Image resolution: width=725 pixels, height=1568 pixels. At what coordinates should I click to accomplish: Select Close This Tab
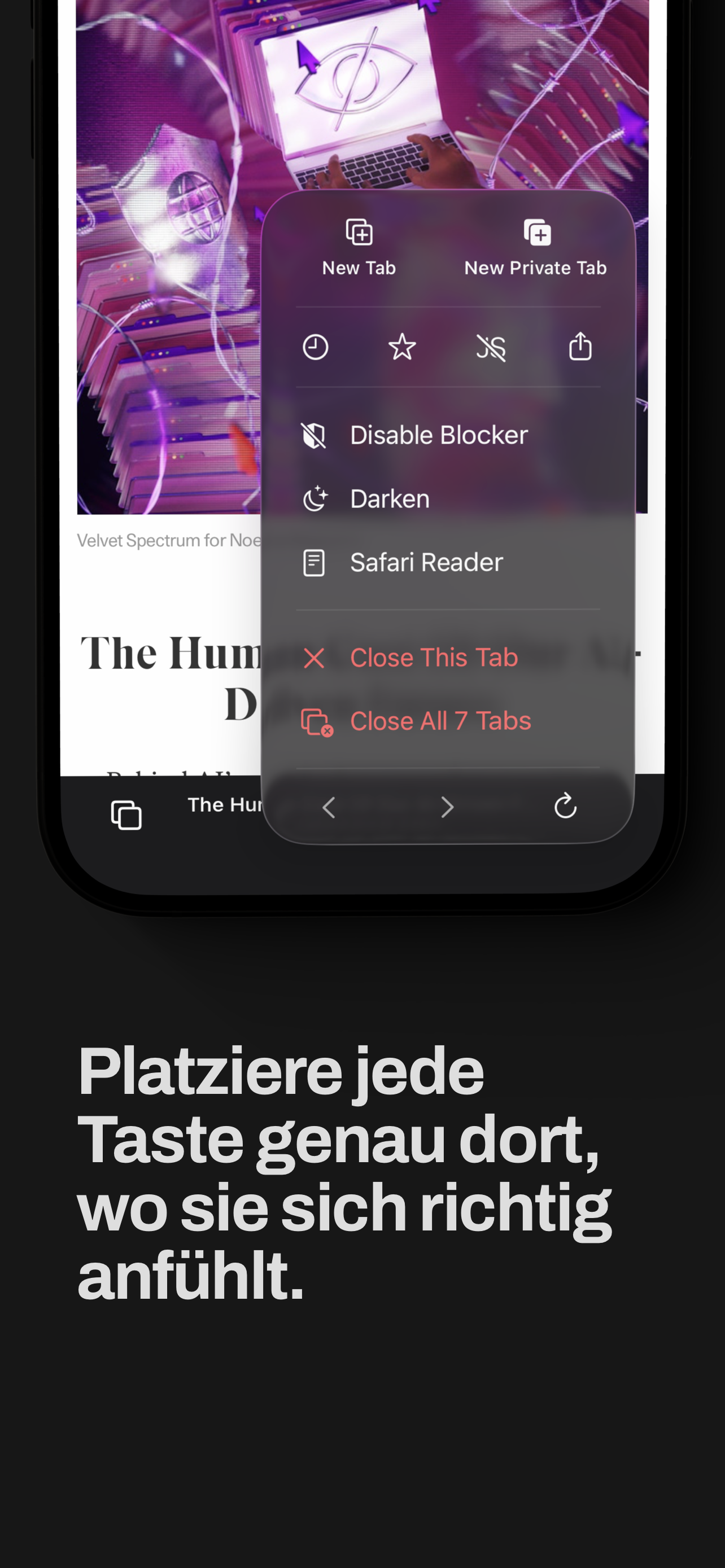point(433,658)
